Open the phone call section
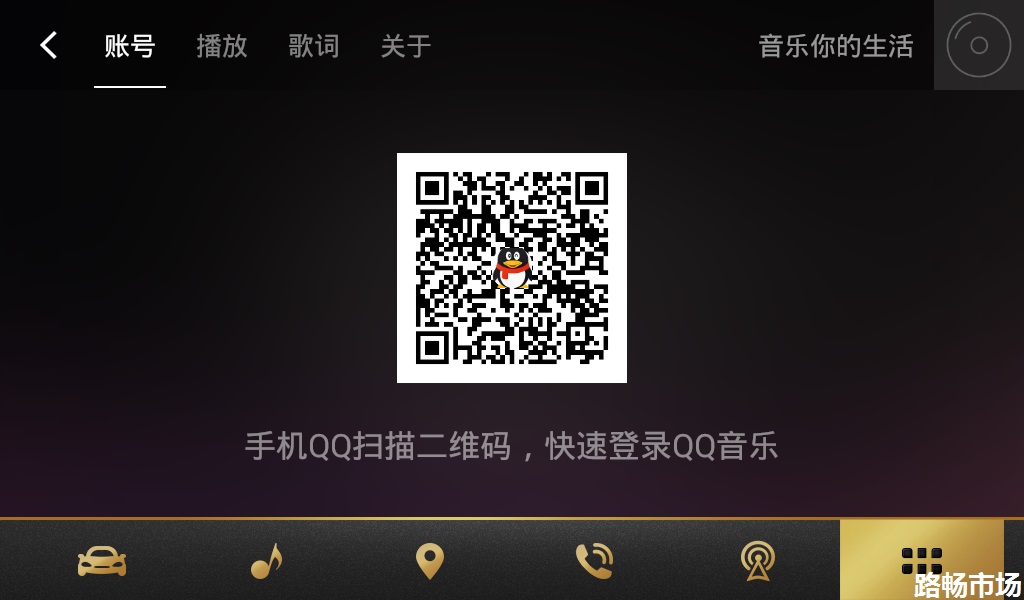This screenshot has width=1024, height=600. [x=594, y=561]
